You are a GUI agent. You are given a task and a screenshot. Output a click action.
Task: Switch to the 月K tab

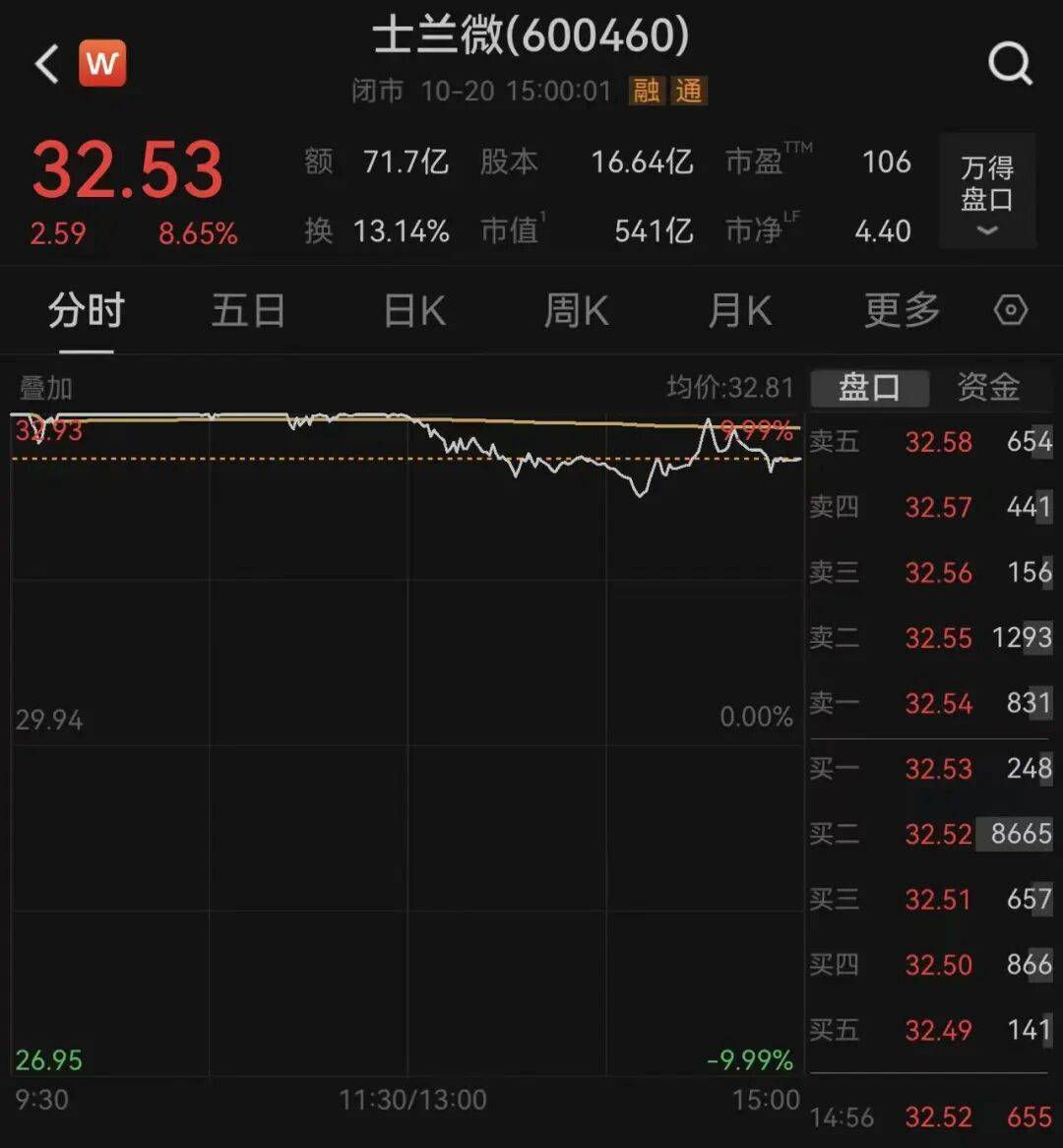click(739, 311)
